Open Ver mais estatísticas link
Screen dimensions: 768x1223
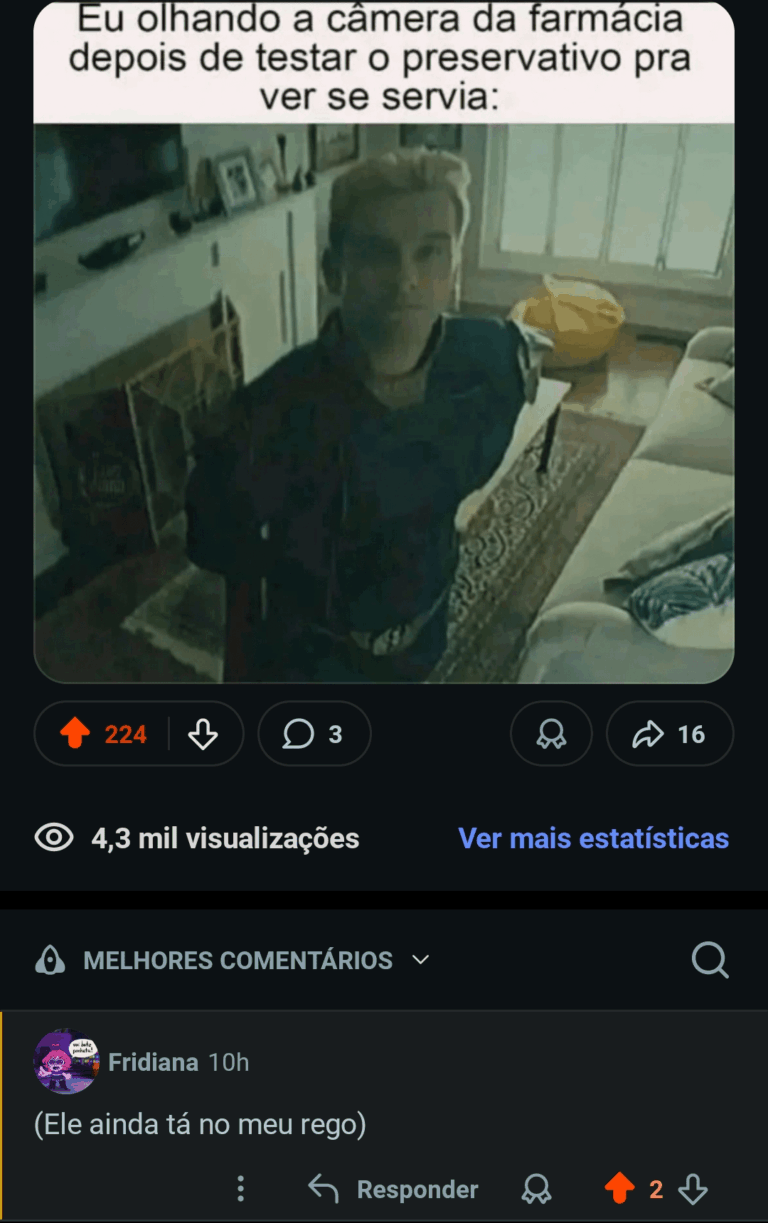[x=593, y=838]
